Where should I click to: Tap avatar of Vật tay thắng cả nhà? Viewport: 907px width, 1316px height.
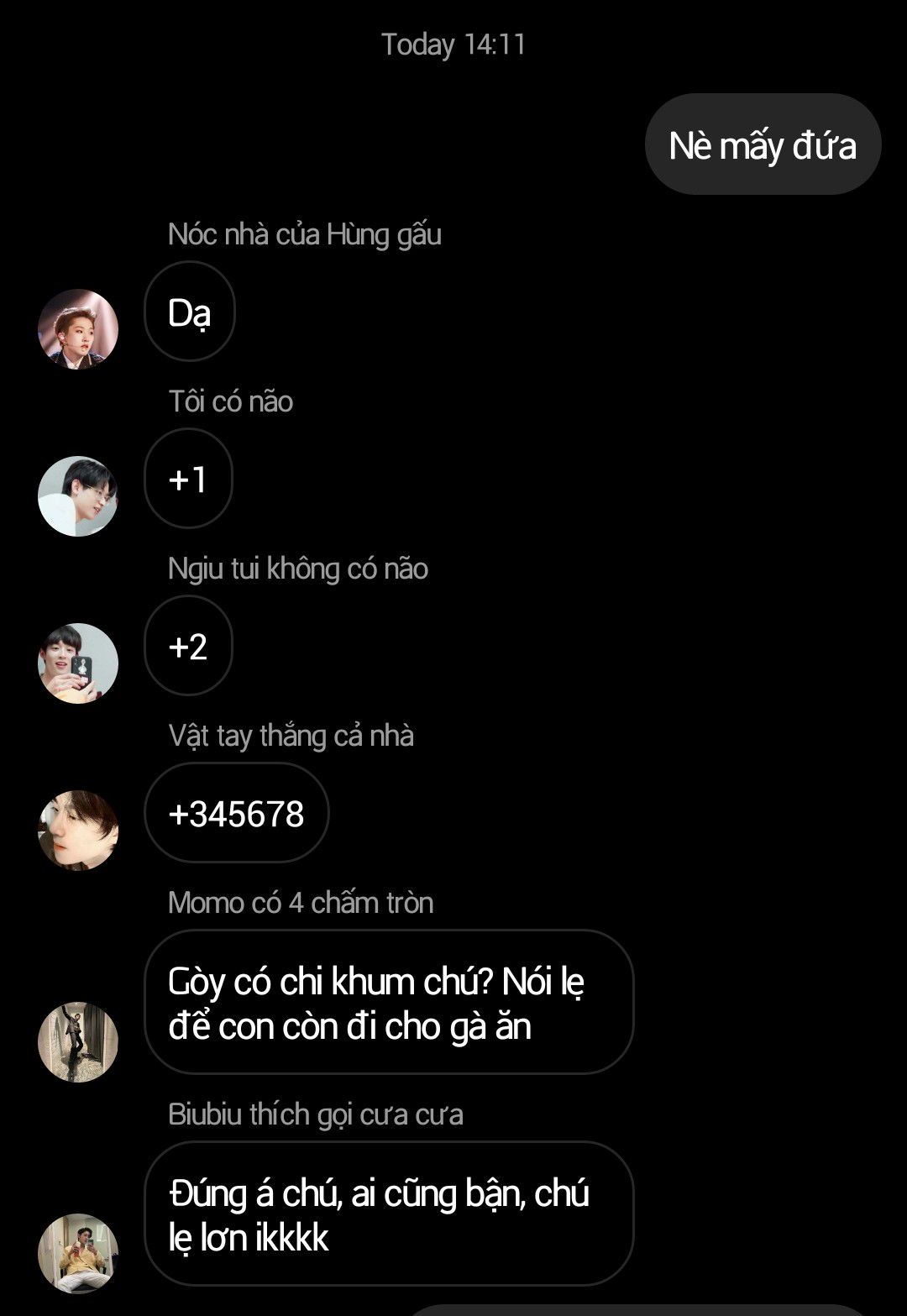click(78, 830)
